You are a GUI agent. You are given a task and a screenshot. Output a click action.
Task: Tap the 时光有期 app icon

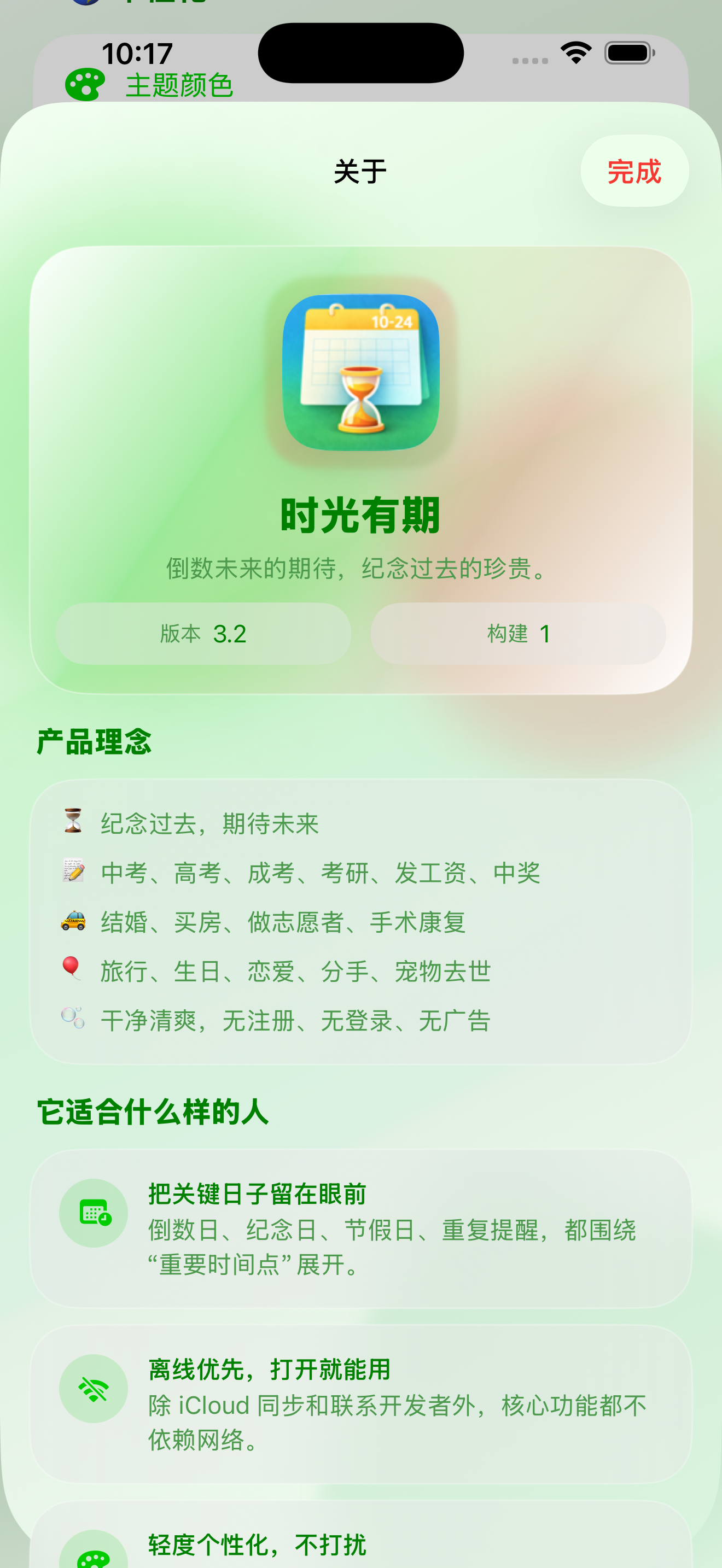click(x=360, y=373)
